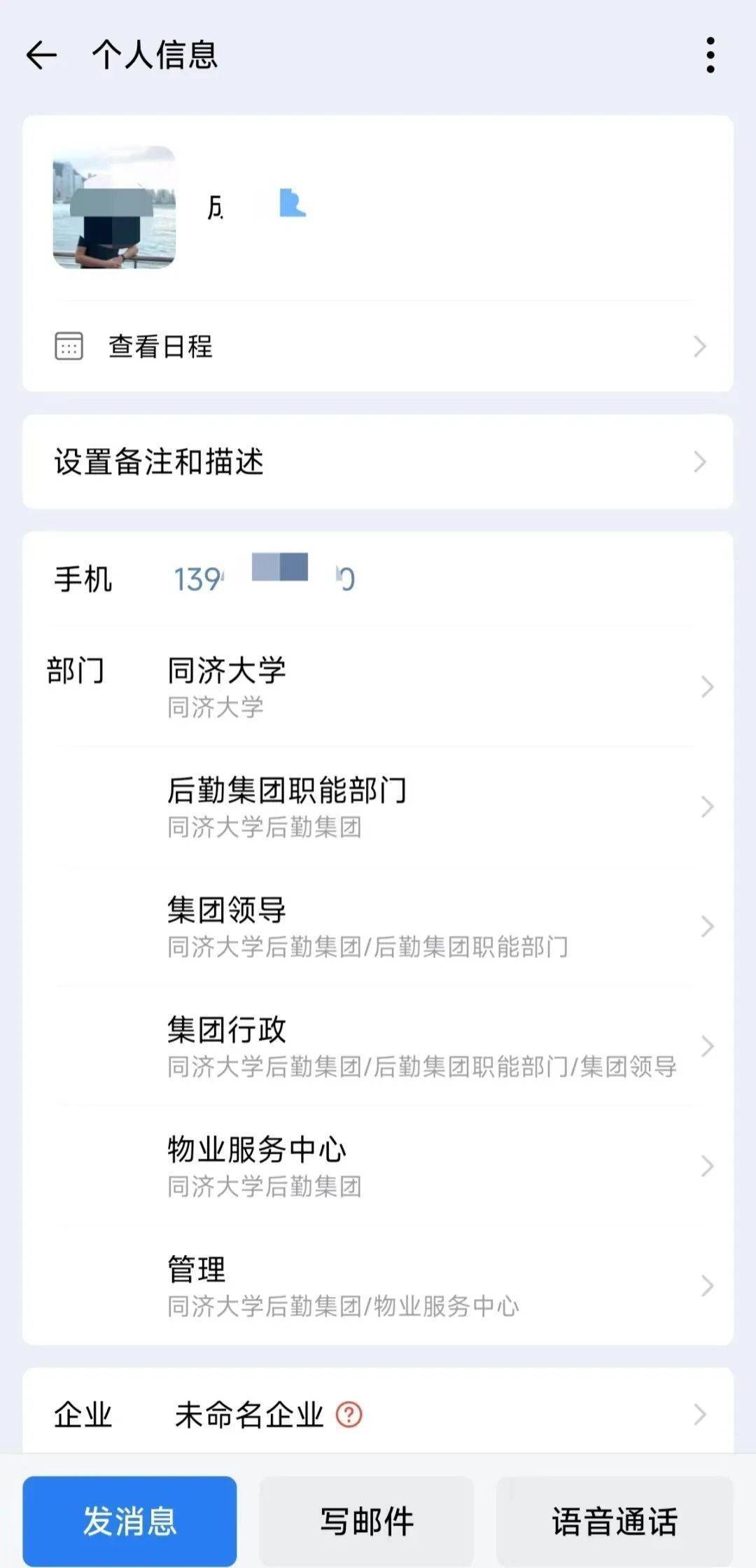
Task: Tap the question mark beside 未命名企业
Action: pos(349,1415)
